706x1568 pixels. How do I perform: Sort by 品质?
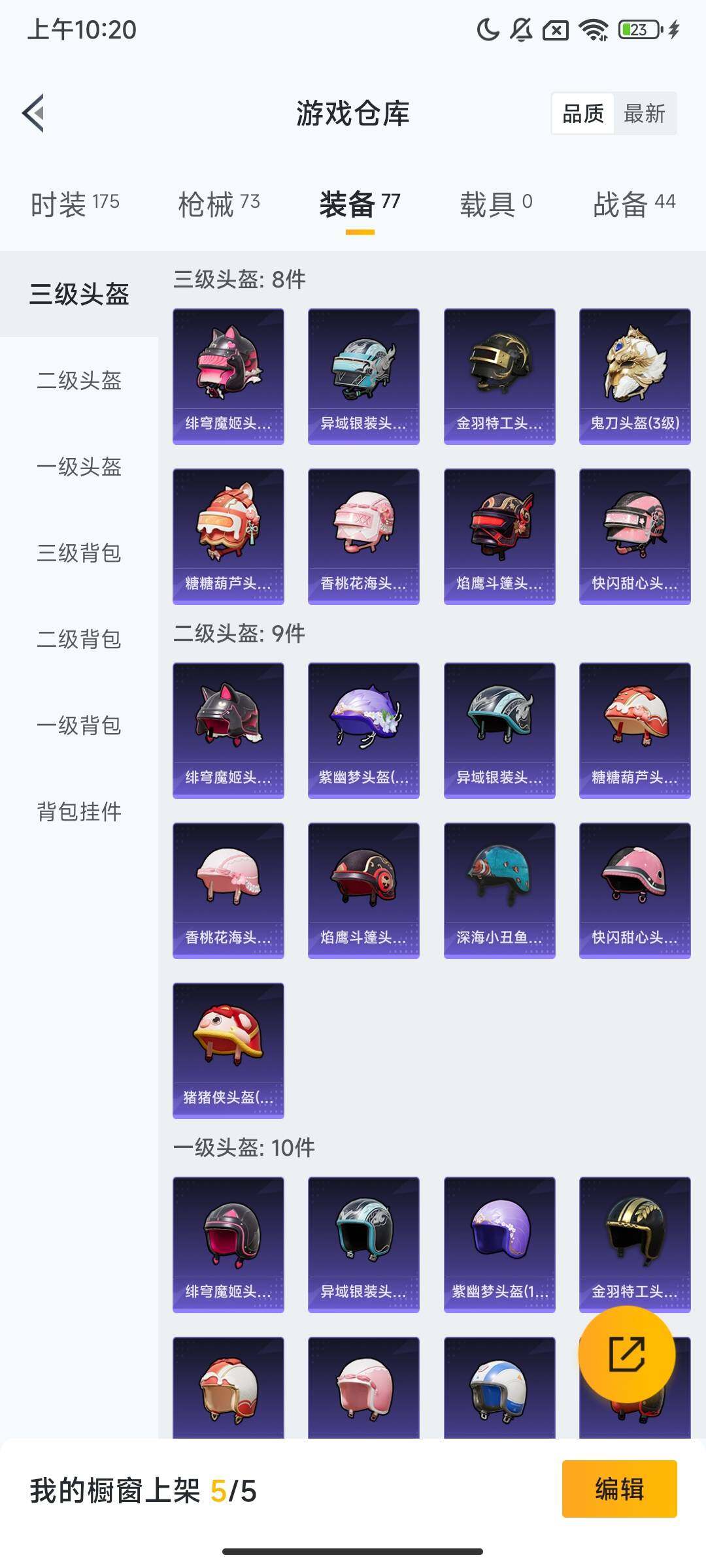click(582, 114)
